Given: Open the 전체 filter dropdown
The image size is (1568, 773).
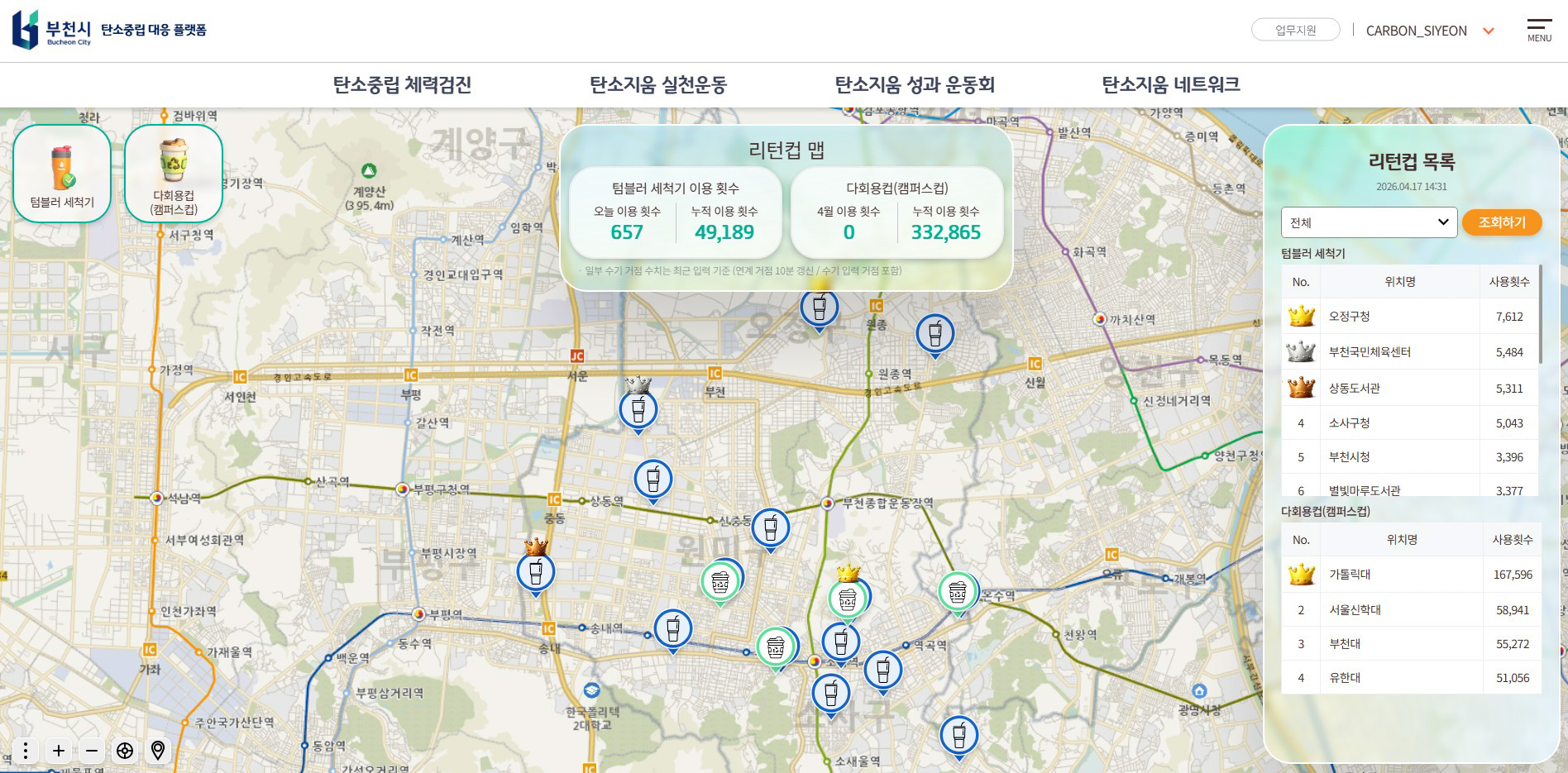Looking at the screenshot, I should tap(1369, 222).
